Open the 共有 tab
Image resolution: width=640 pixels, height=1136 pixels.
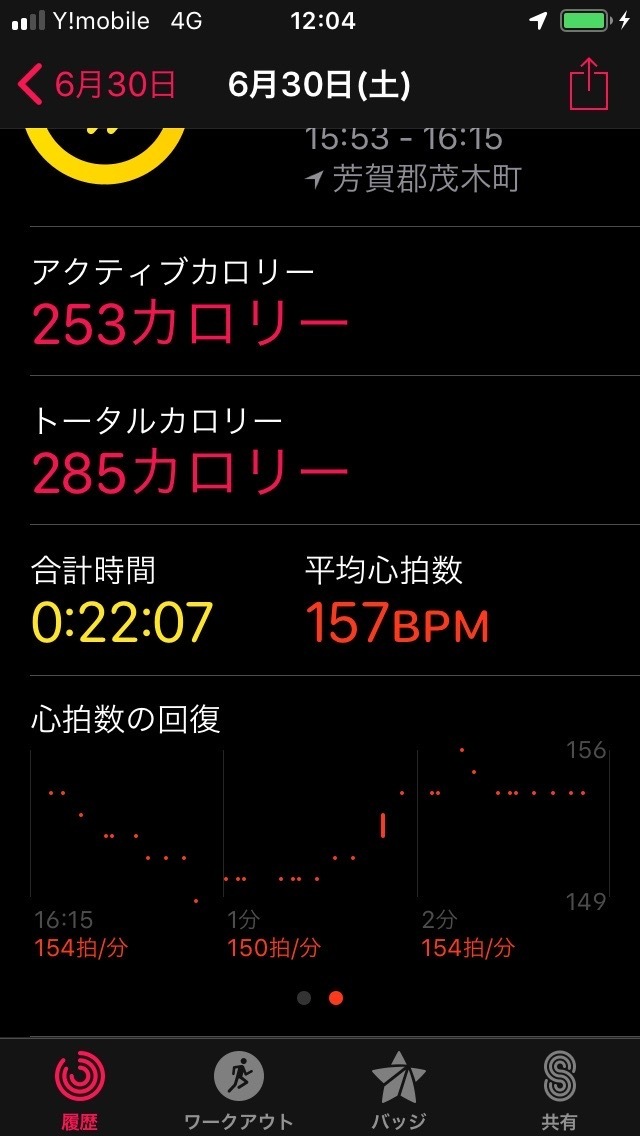(559, 1090)
